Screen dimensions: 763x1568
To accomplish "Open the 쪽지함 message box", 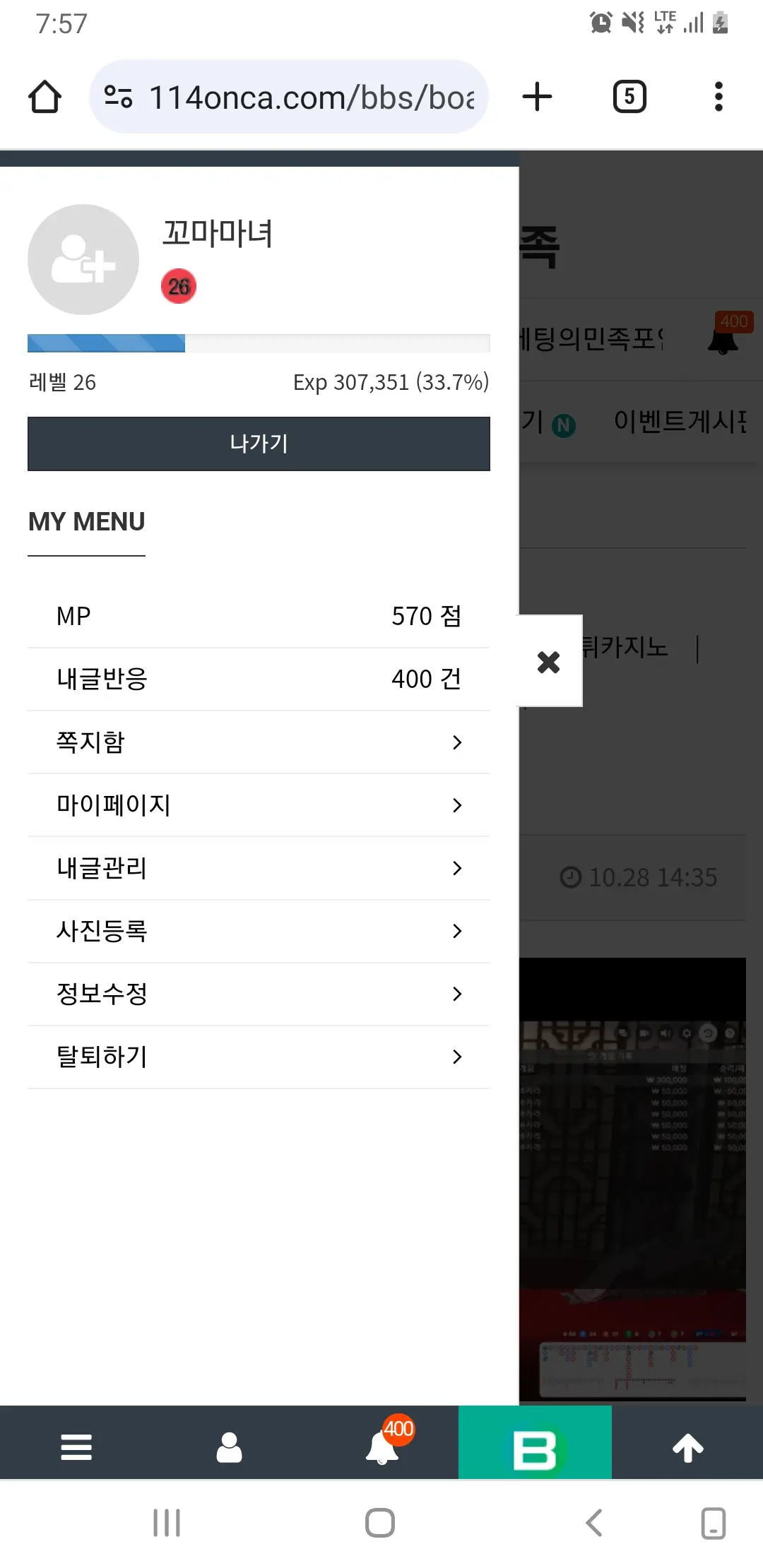I will pos(259,742).
